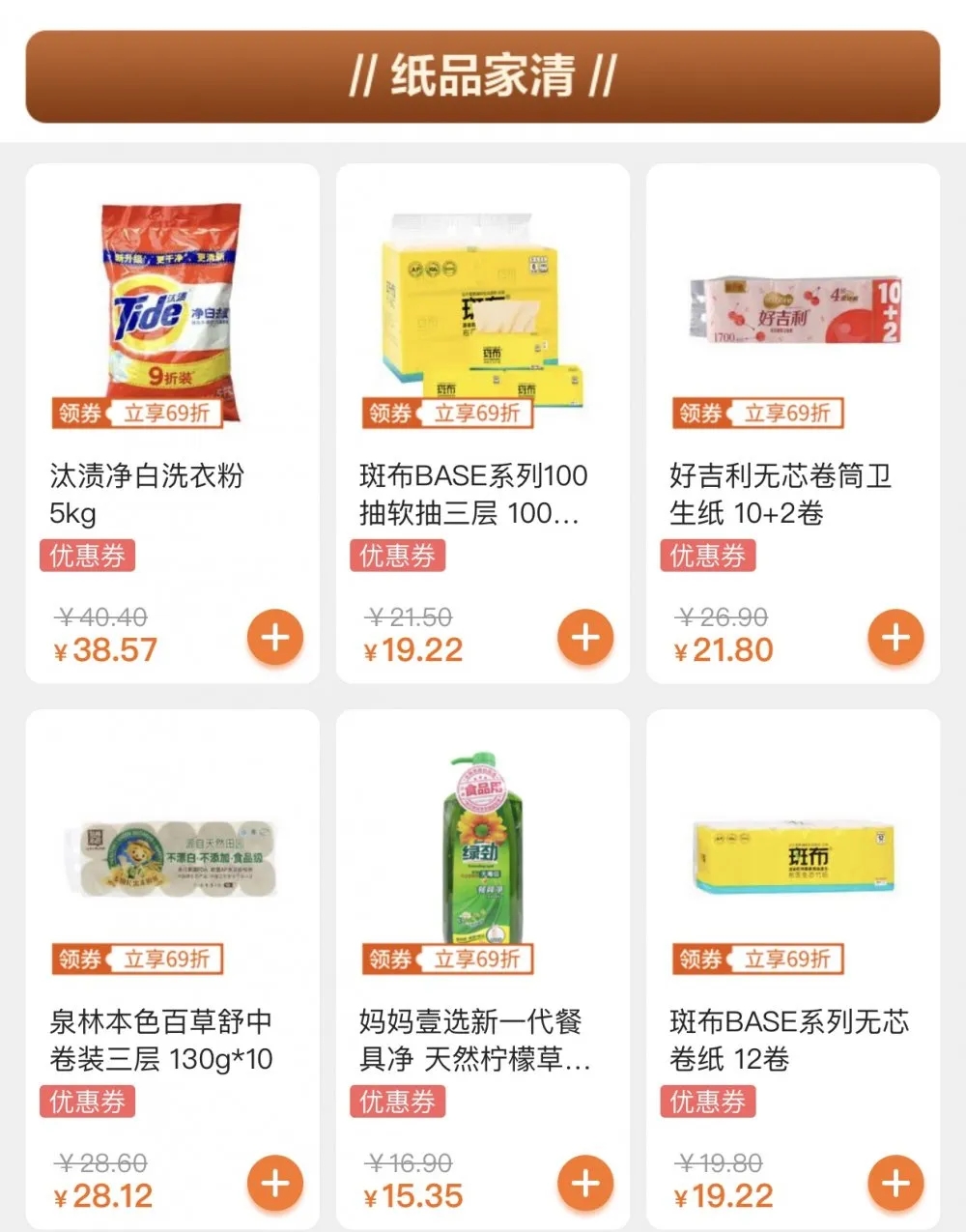Viewport: 966px width, 1232px height.
Task: Add 斑布BASE系列无芯卷纸 12卷 to cart
Action: pyautogui.click(x=895, y=1184)
